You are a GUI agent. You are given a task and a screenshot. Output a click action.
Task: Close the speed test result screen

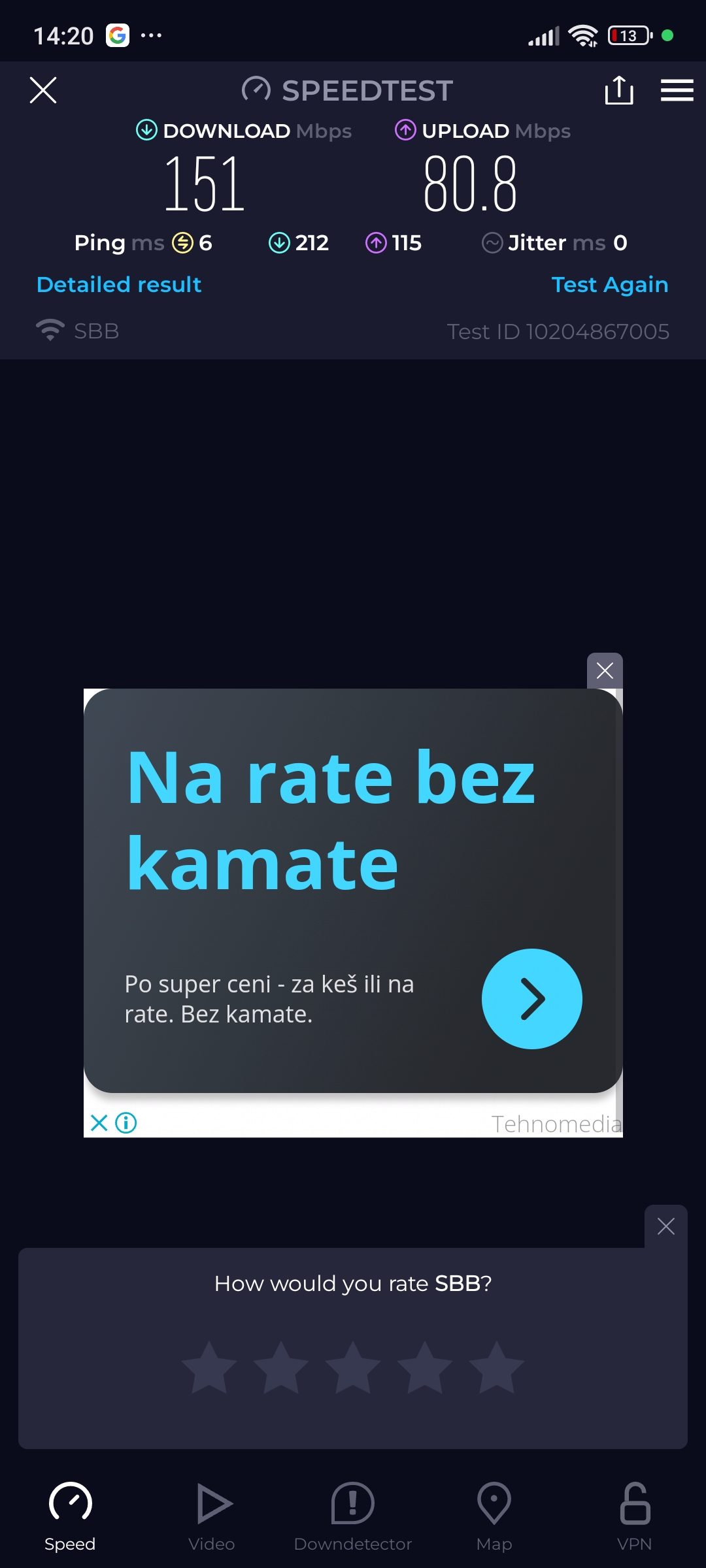click(x=43, y=90)
